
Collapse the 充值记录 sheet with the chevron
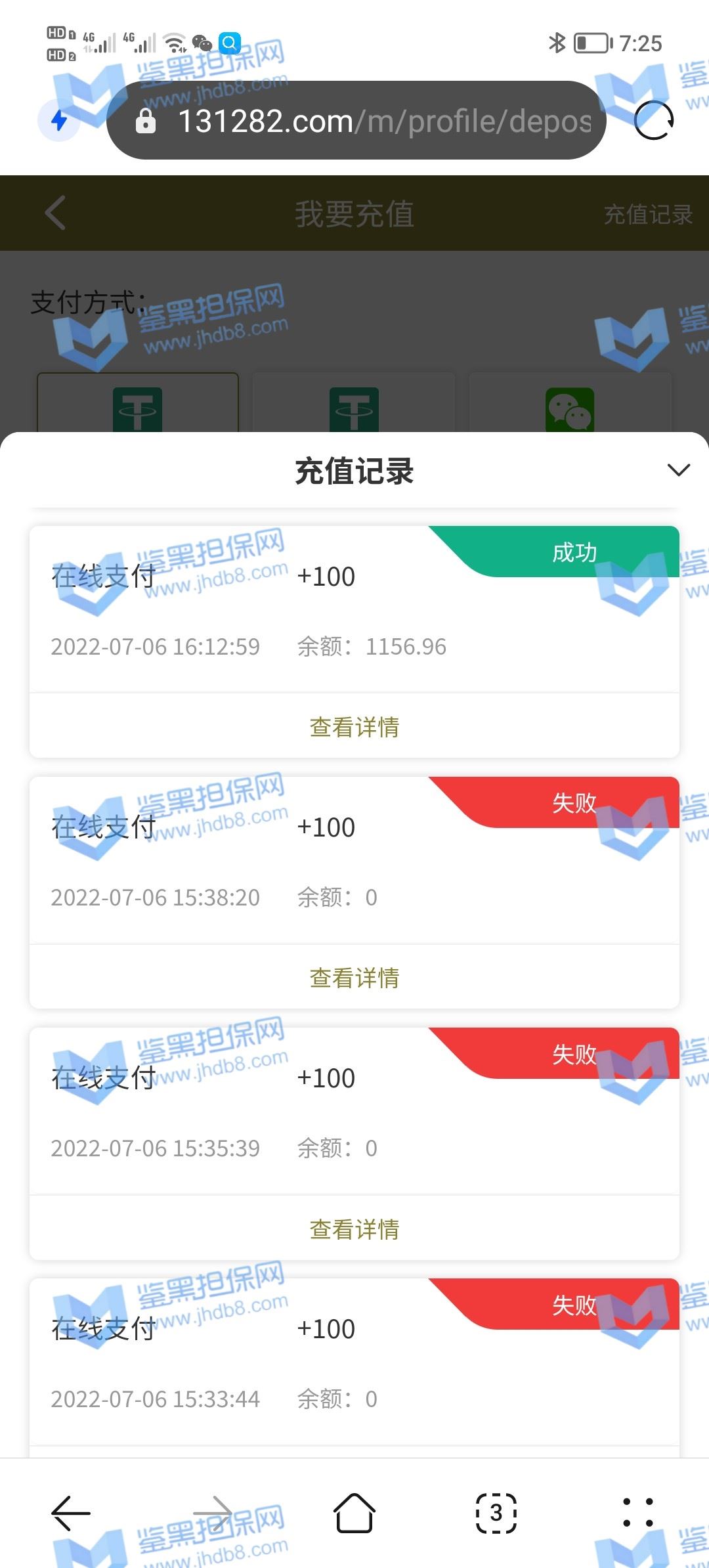click(x=678, y=469)
